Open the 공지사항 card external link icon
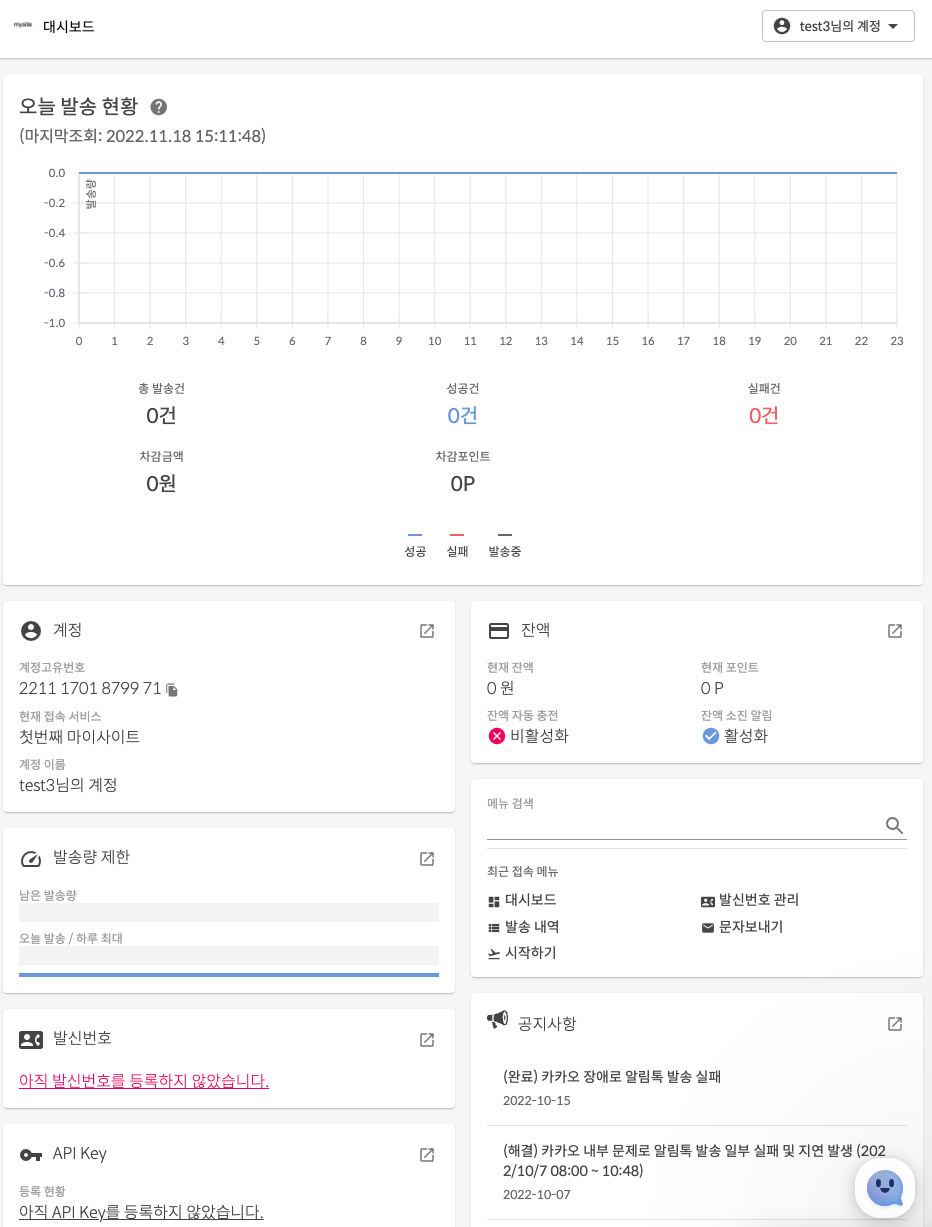This screenshot has width=932, height=1227. [x=895, y=1024]
